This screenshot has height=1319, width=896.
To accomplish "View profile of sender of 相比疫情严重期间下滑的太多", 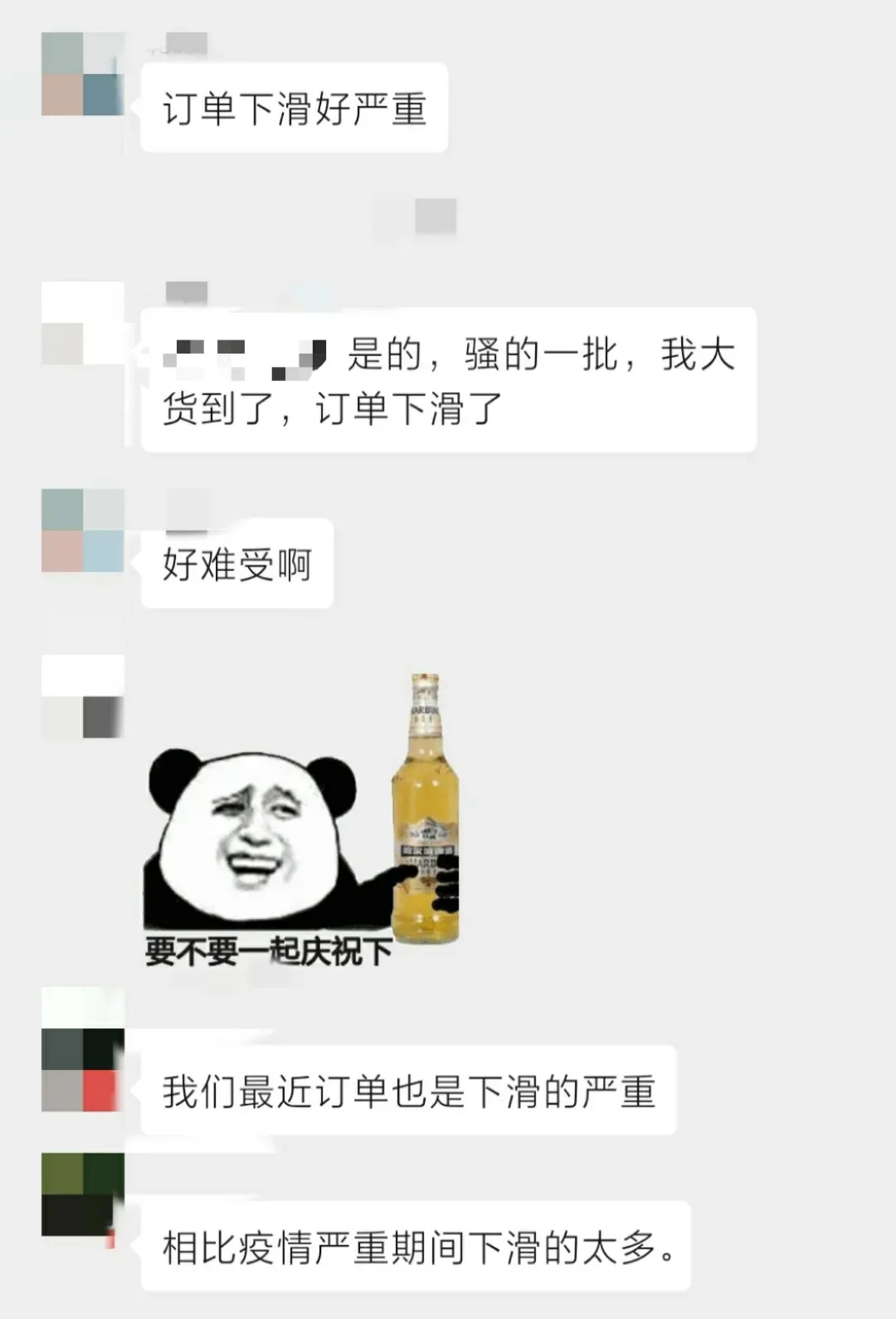I will 83,1194.
